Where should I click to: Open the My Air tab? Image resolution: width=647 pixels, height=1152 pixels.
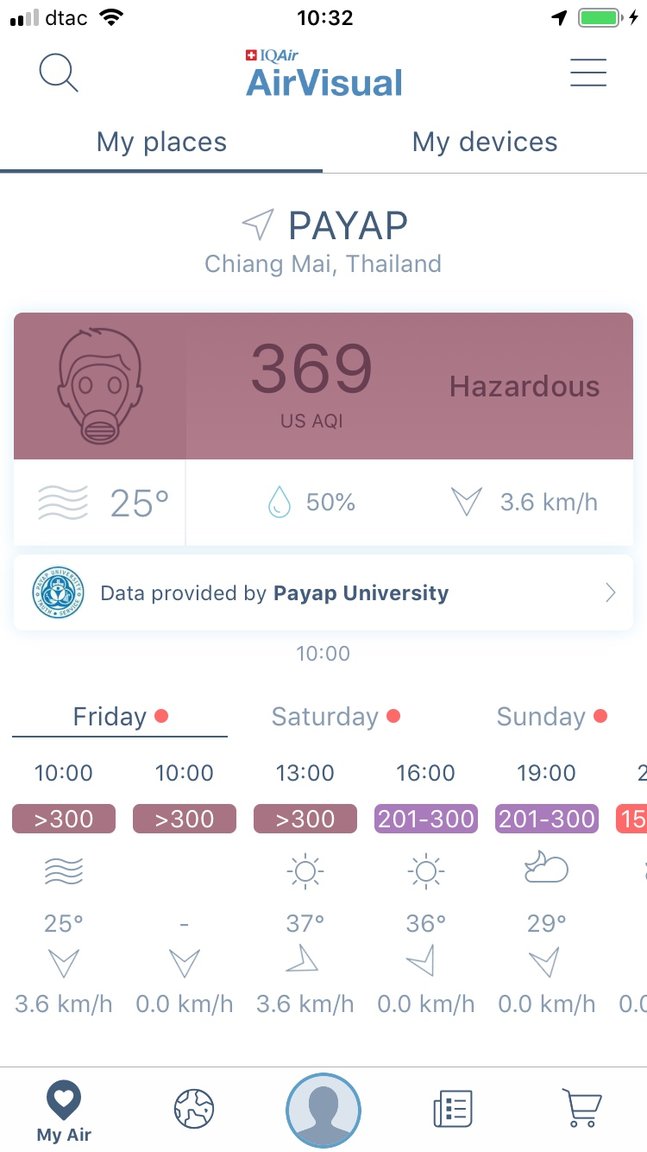coord(64,1111)
